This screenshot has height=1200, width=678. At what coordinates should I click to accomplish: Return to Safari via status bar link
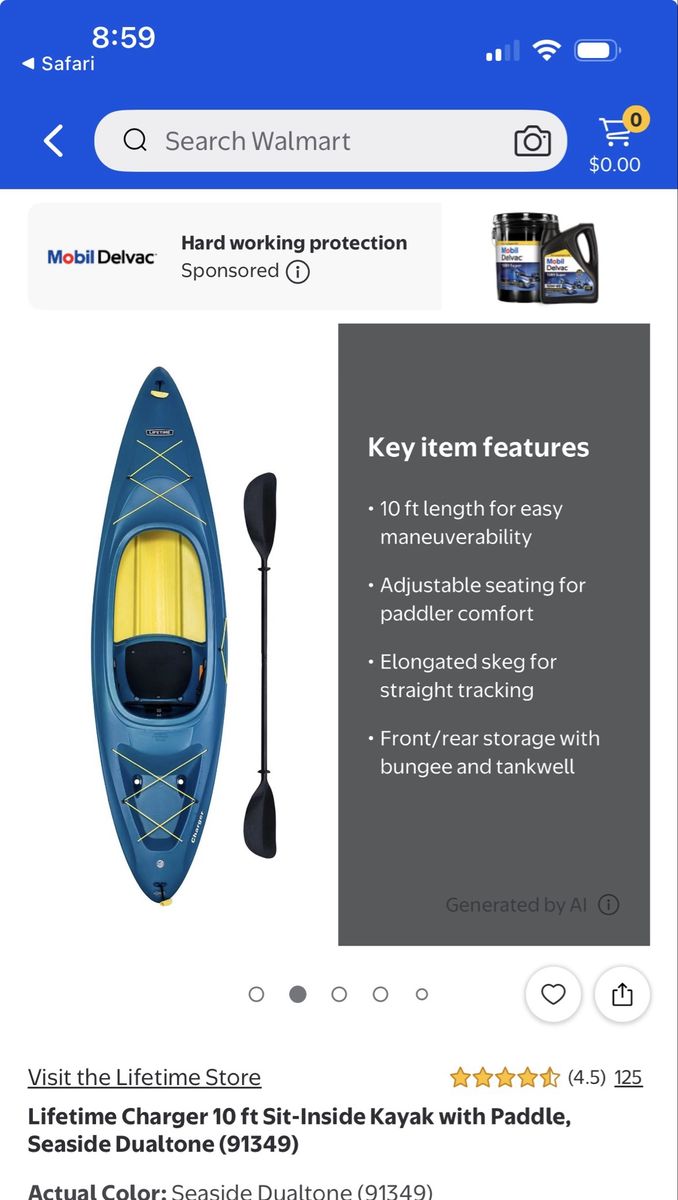point(58,63)
